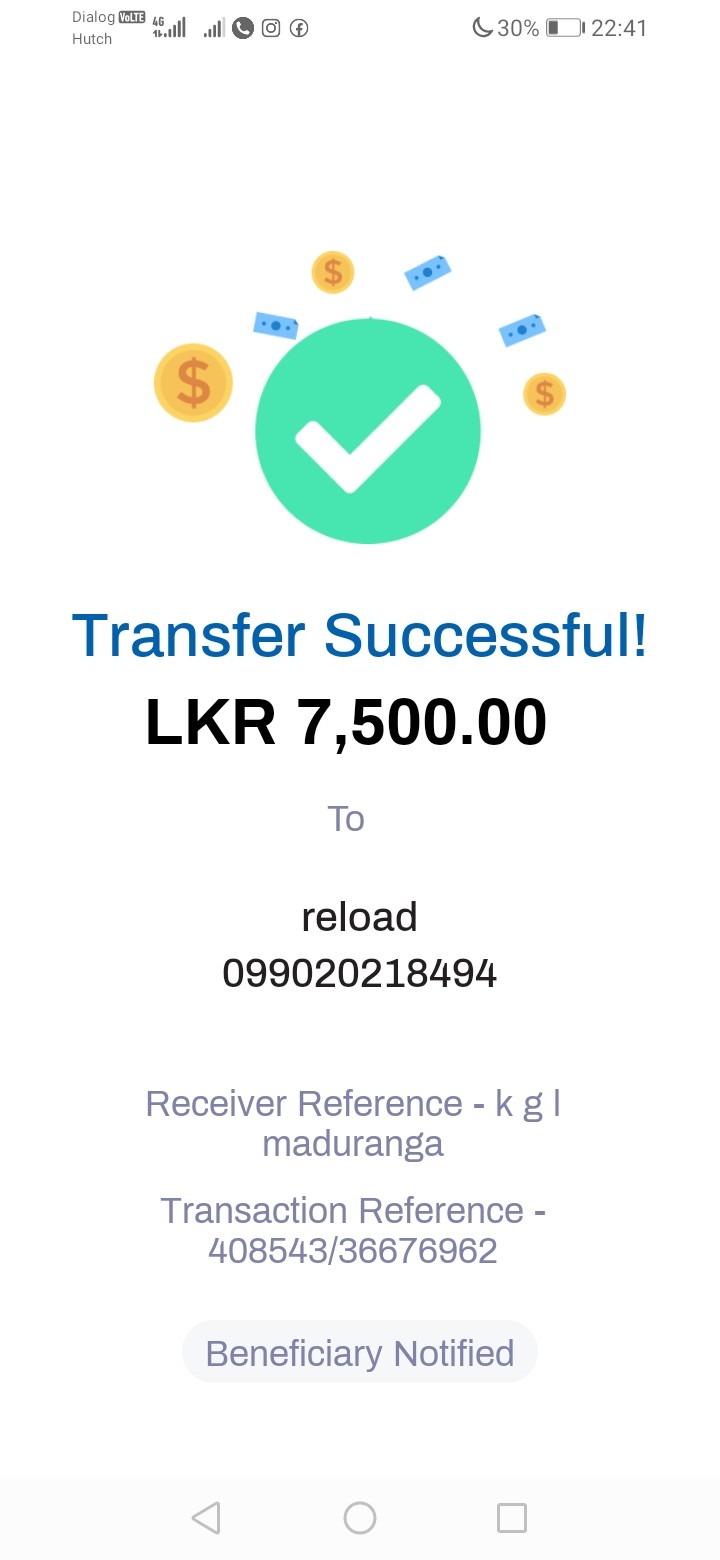Return to the home screen
Viewport: 720px width, 1560px height.
tap(360, 1517)
